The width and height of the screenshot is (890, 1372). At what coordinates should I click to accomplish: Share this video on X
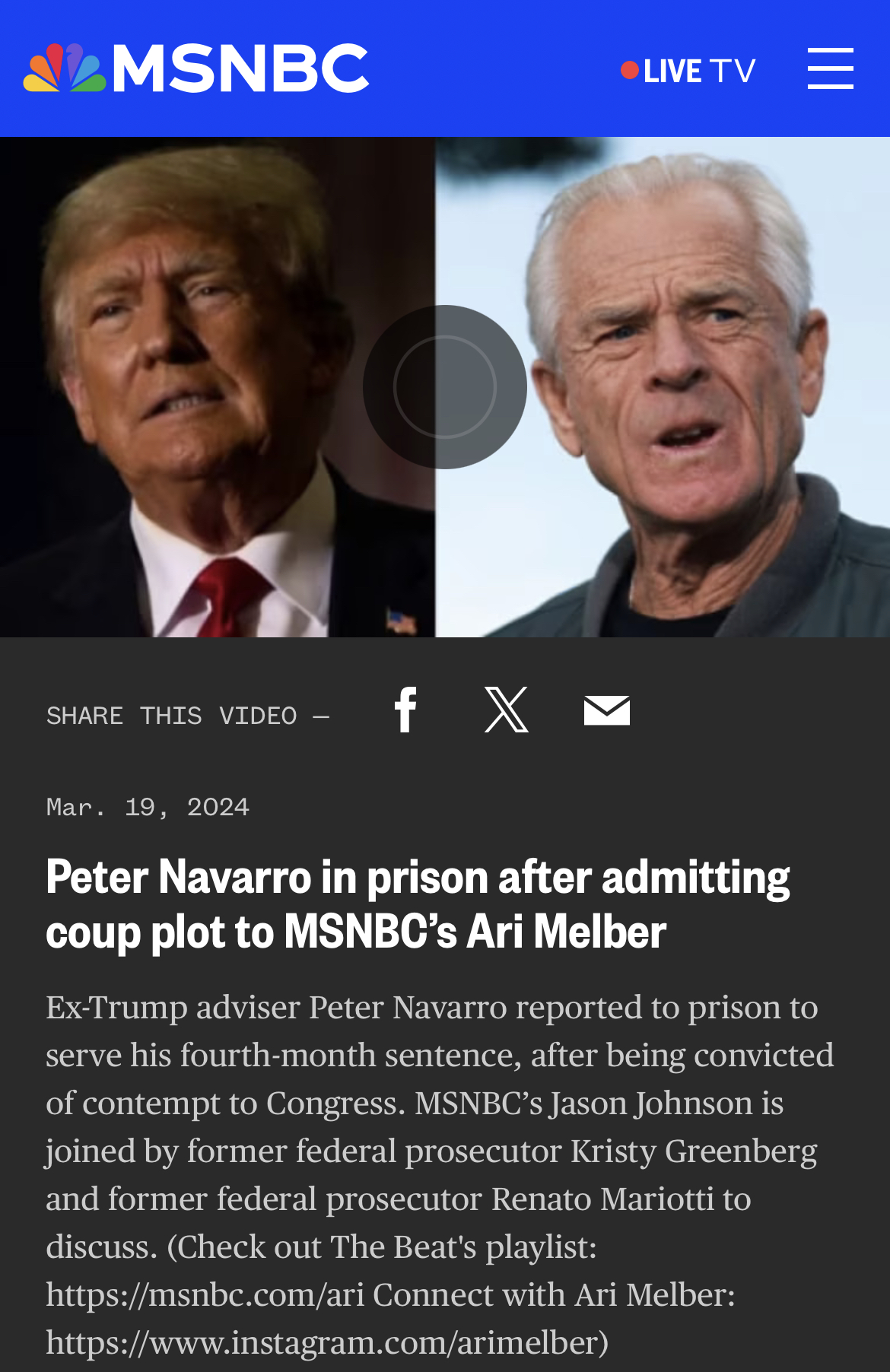(507, 710)
